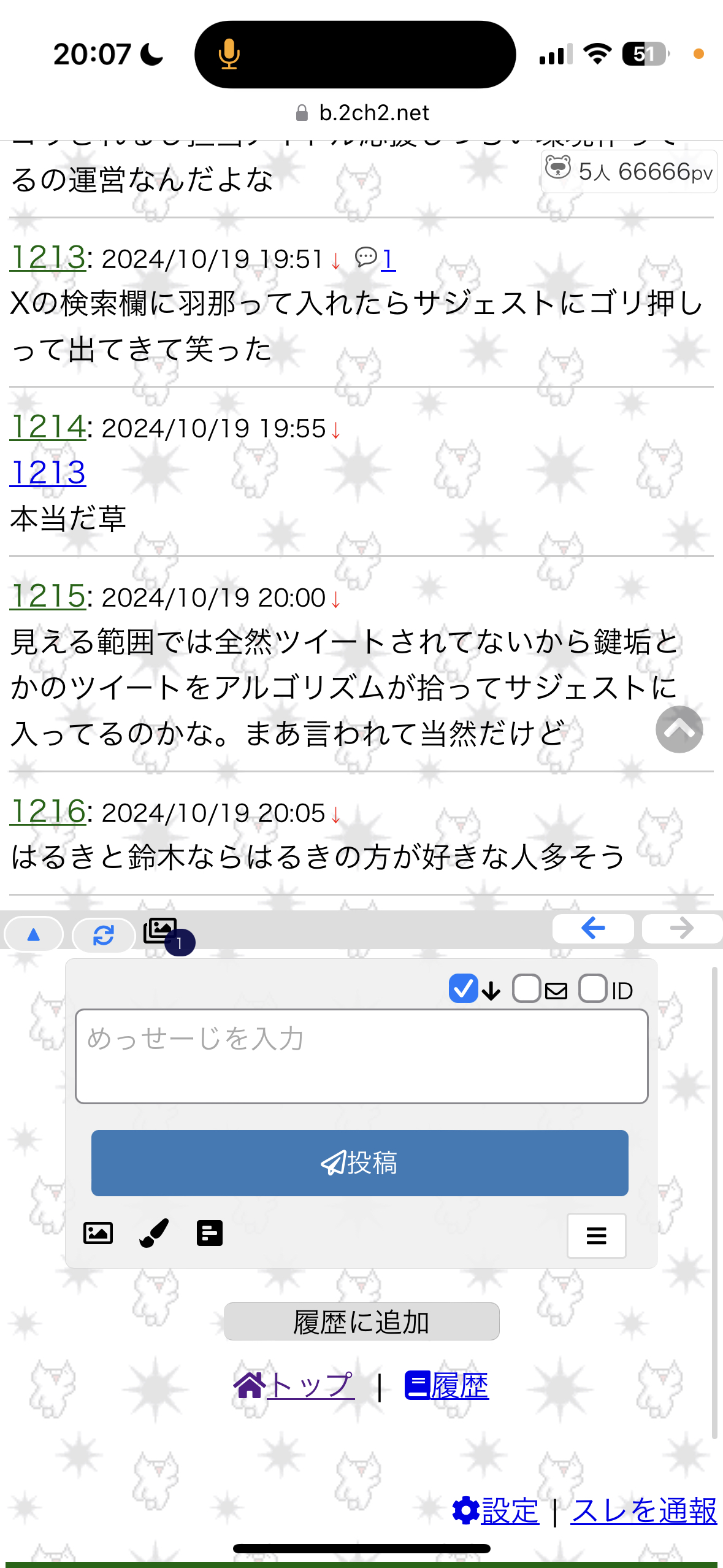Attach an image using the picture icon
The width and height of the screenshot is (723, 1568).
(x=98, y=1234)
